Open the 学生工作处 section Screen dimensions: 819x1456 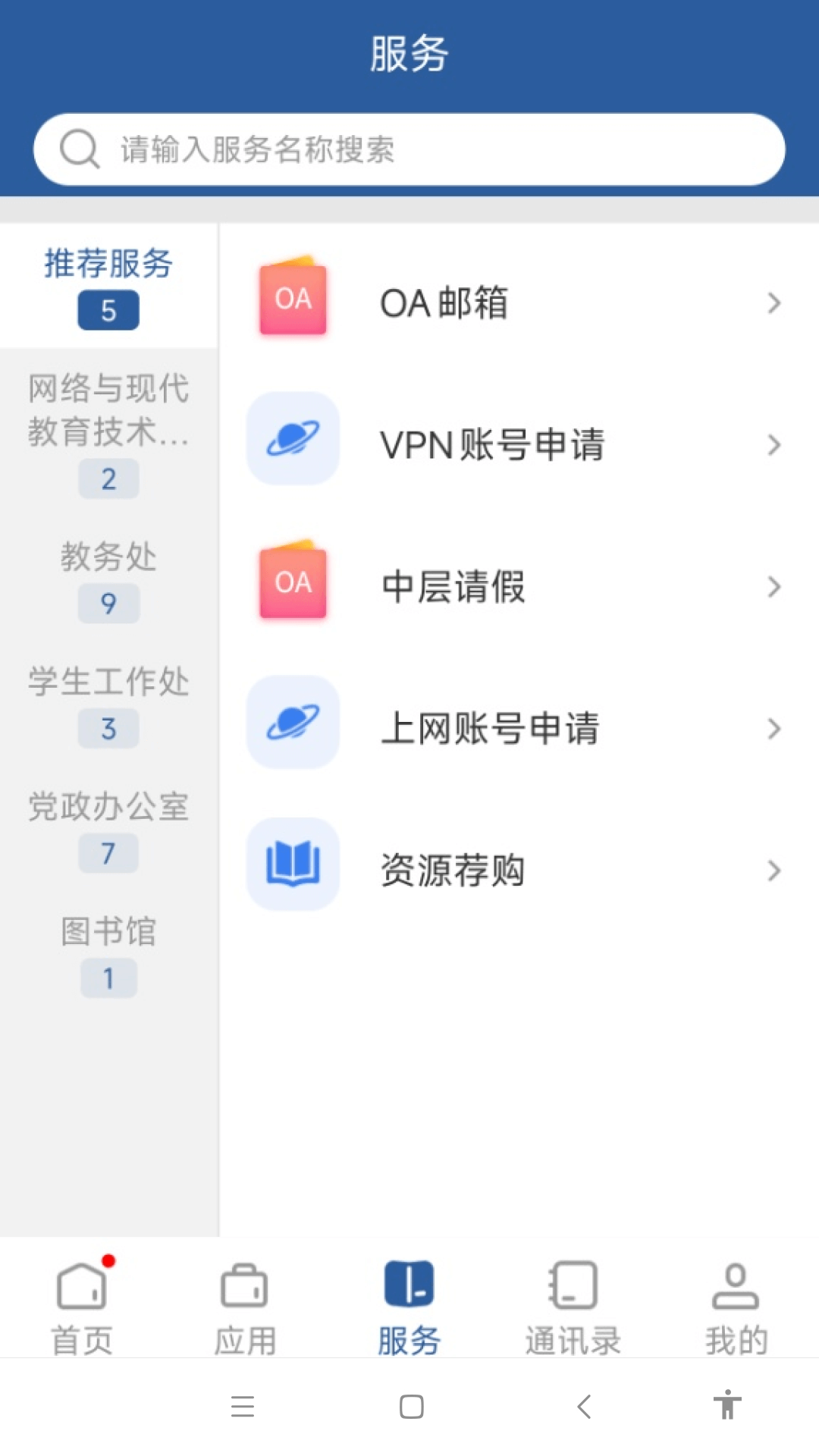pyautogui.click(x=108, y=701)
